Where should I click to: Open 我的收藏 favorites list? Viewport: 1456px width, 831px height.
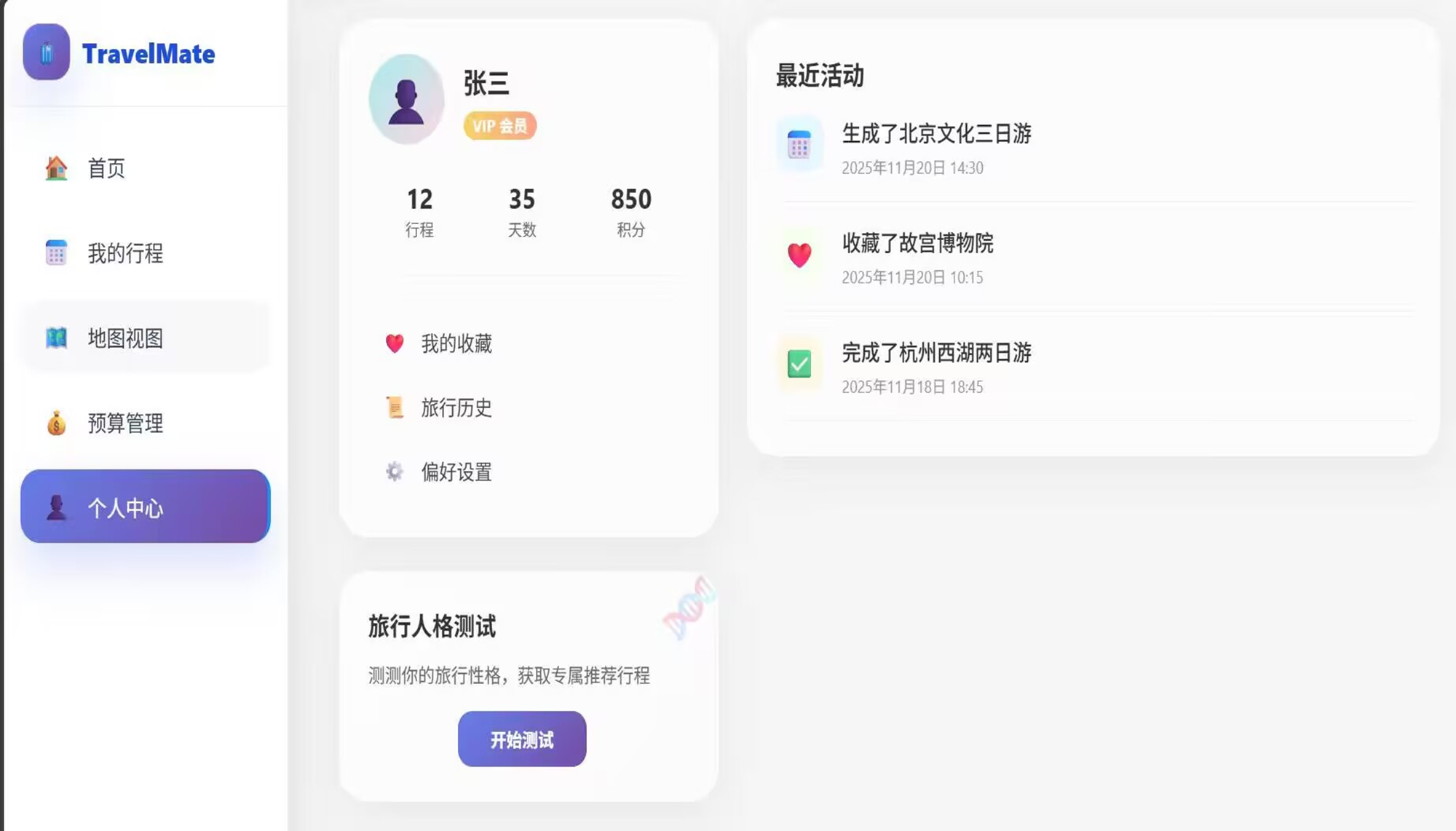coord(456,343)
